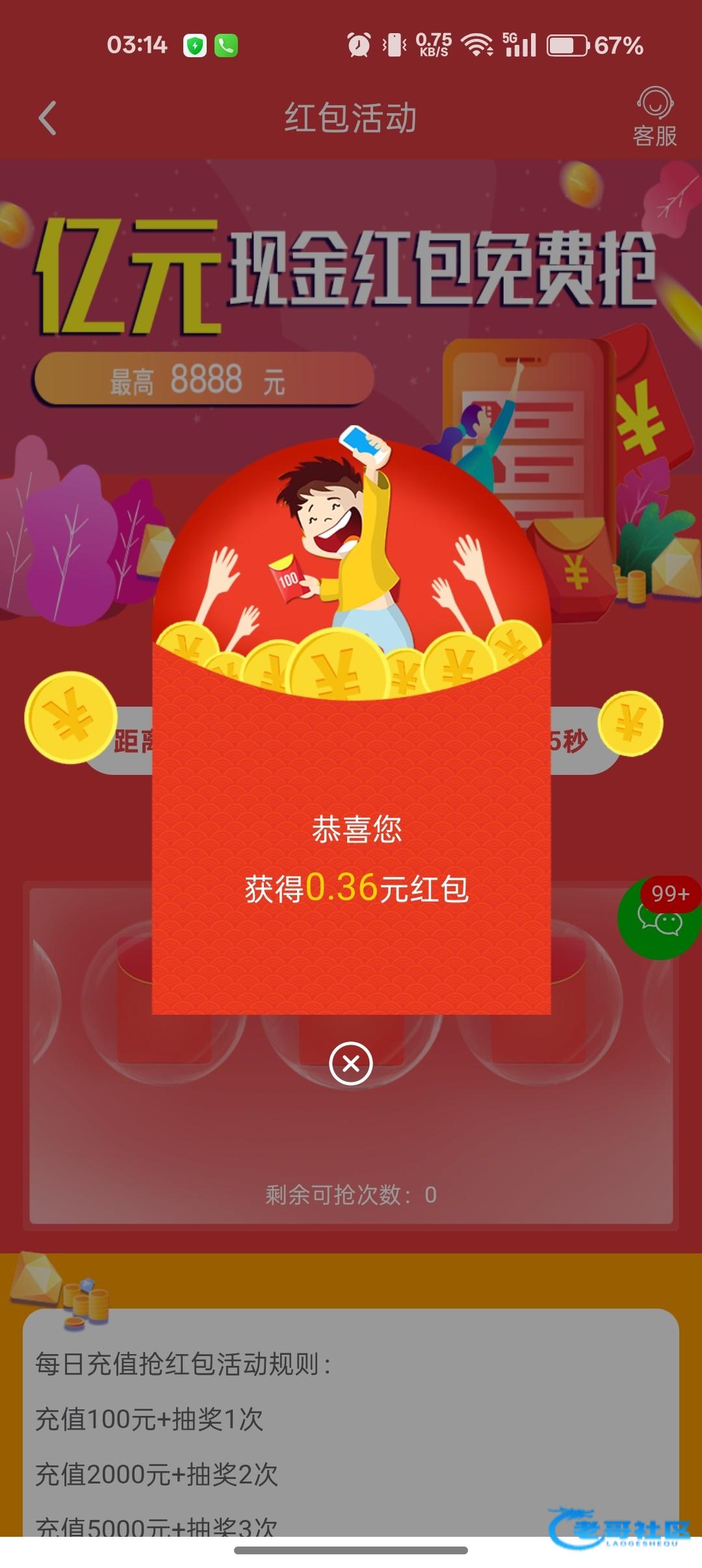702x1568 pixels.
Task: Go back from 红包活动 page
Action: pos(47,118)
